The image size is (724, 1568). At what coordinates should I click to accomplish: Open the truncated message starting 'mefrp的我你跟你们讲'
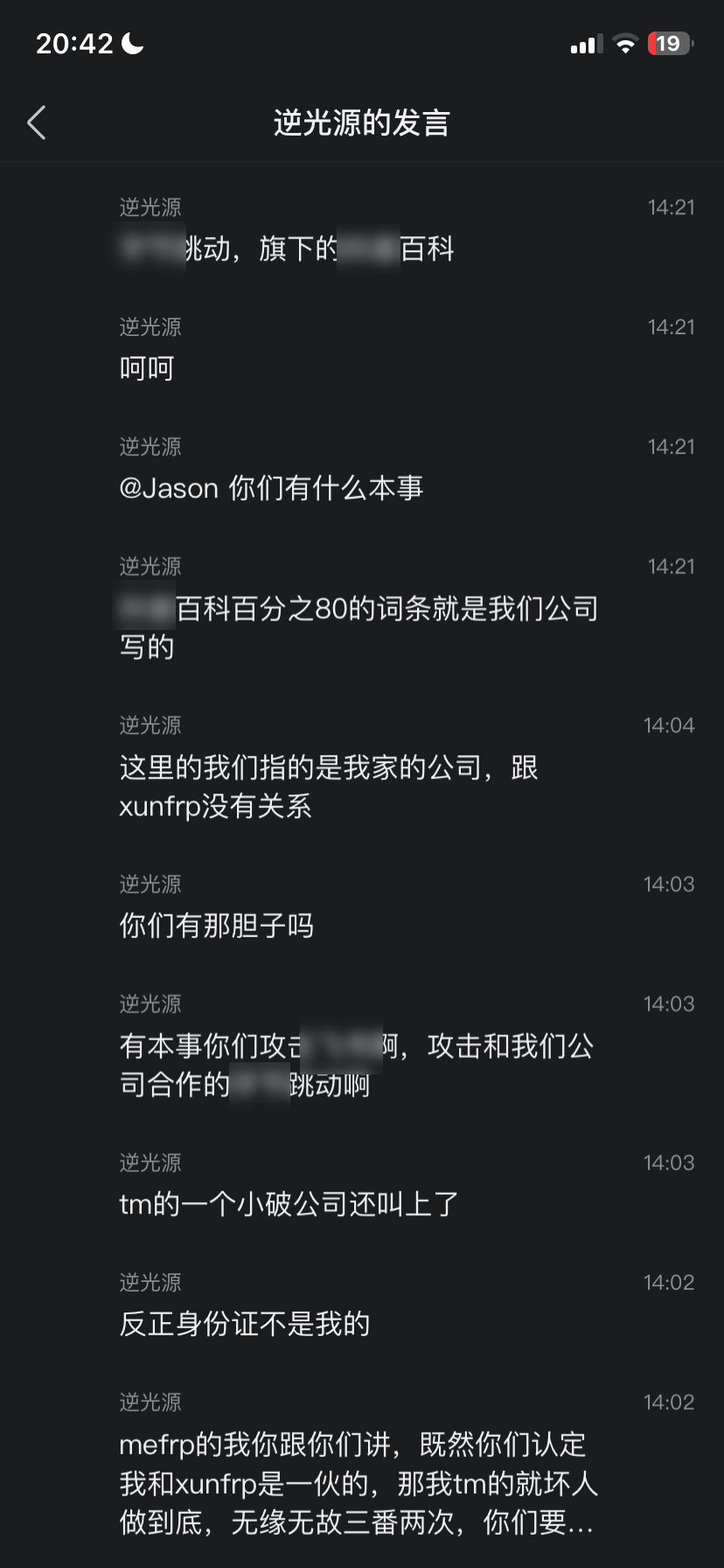(x=359, y=1483)
